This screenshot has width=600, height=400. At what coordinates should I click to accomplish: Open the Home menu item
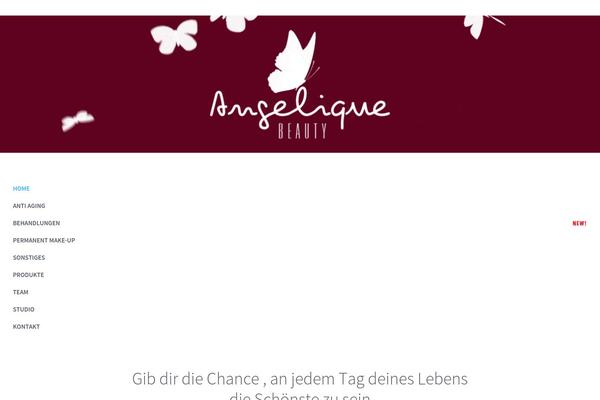click(x=21, y=188)
